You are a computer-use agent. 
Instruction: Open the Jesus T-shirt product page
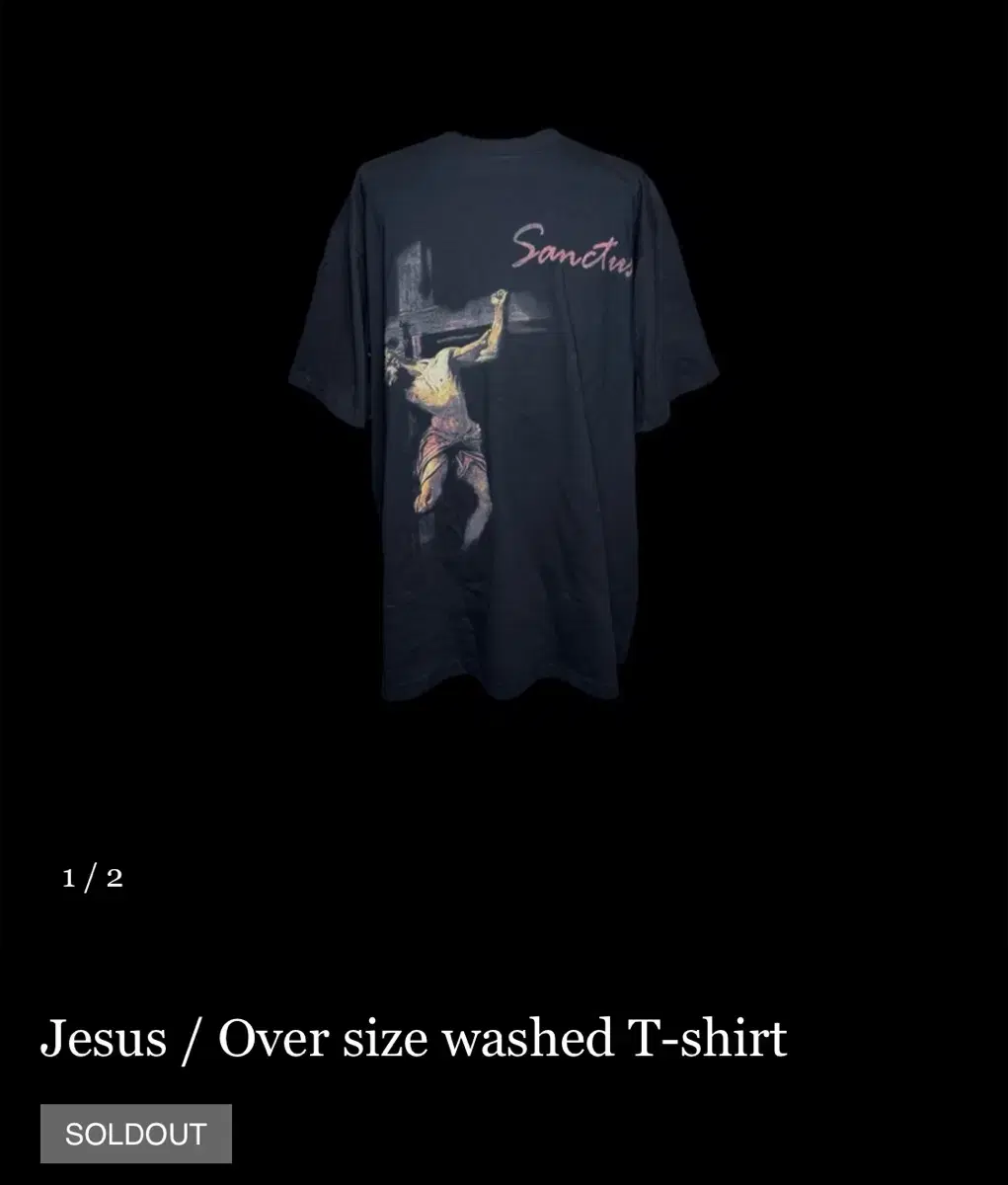pyautogui.click(x=415, y=1035)
